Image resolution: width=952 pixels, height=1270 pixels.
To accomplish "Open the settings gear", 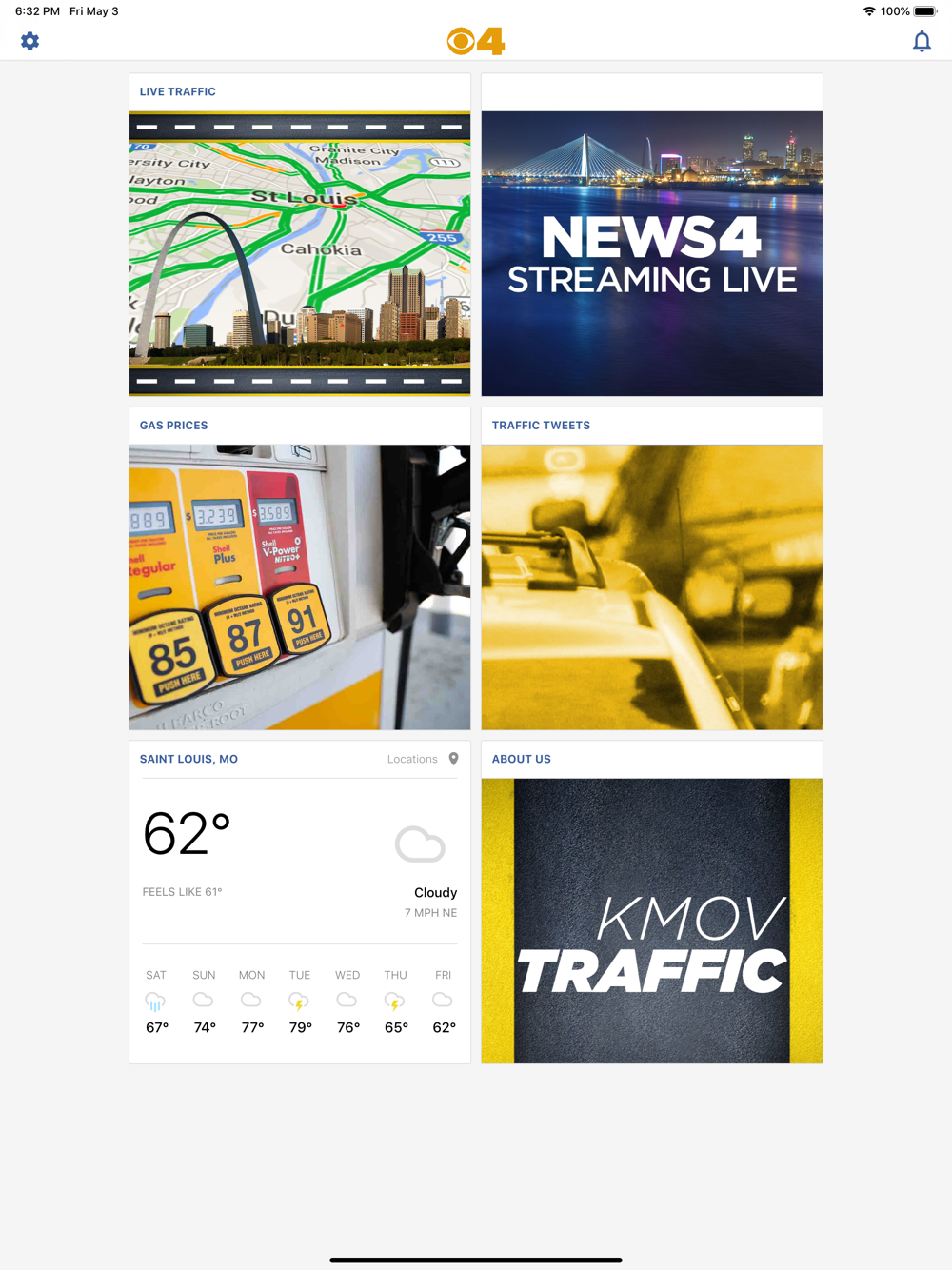I will point(30,41).
